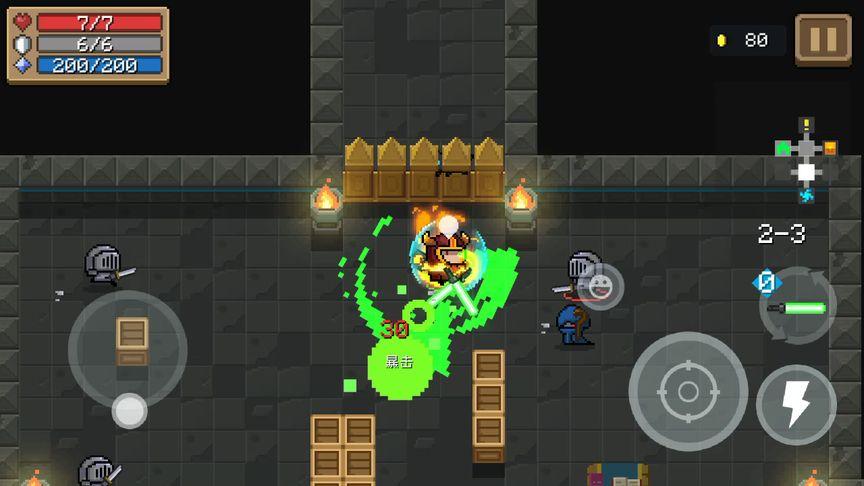
Task: Fire with the crosshair attack button
Action: (688, 391)
